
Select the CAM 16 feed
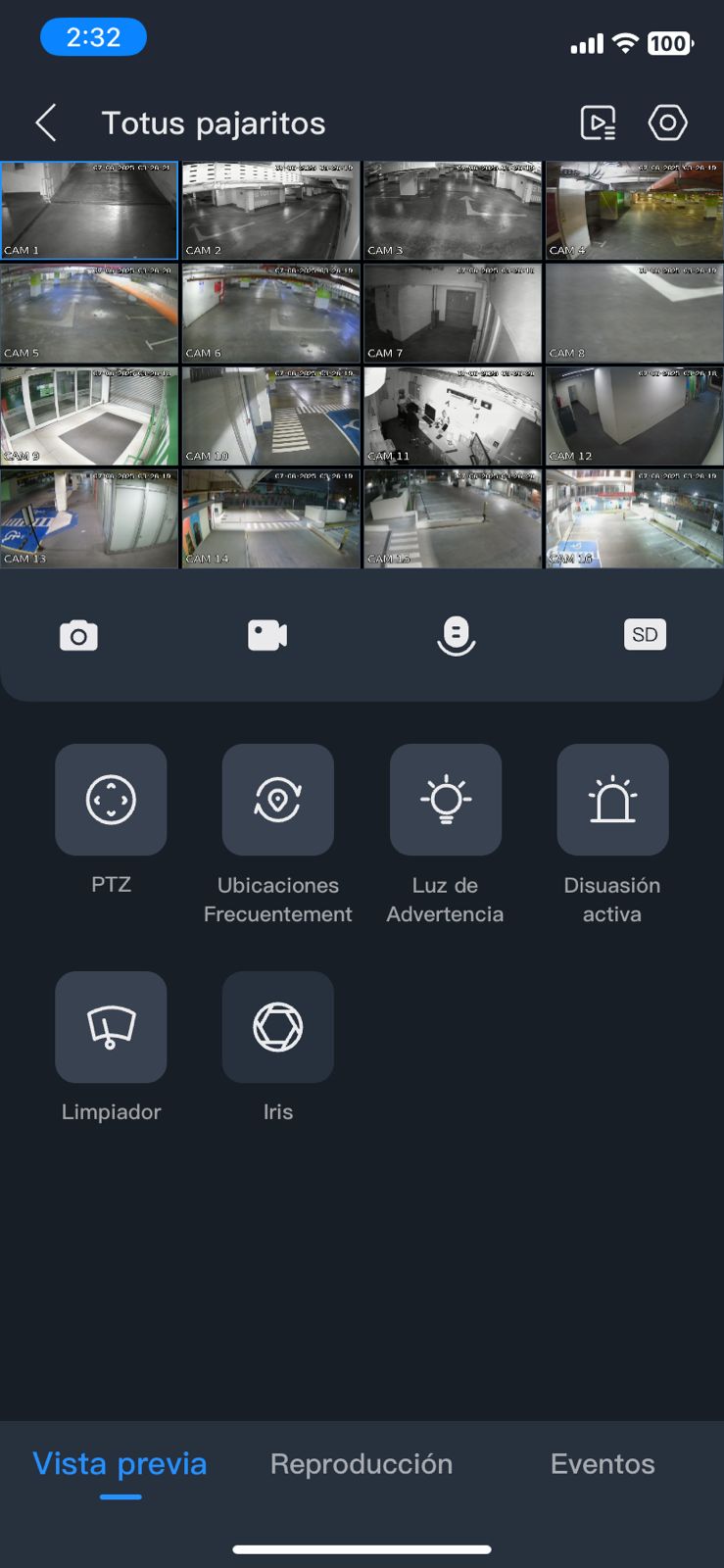[634, 519]
